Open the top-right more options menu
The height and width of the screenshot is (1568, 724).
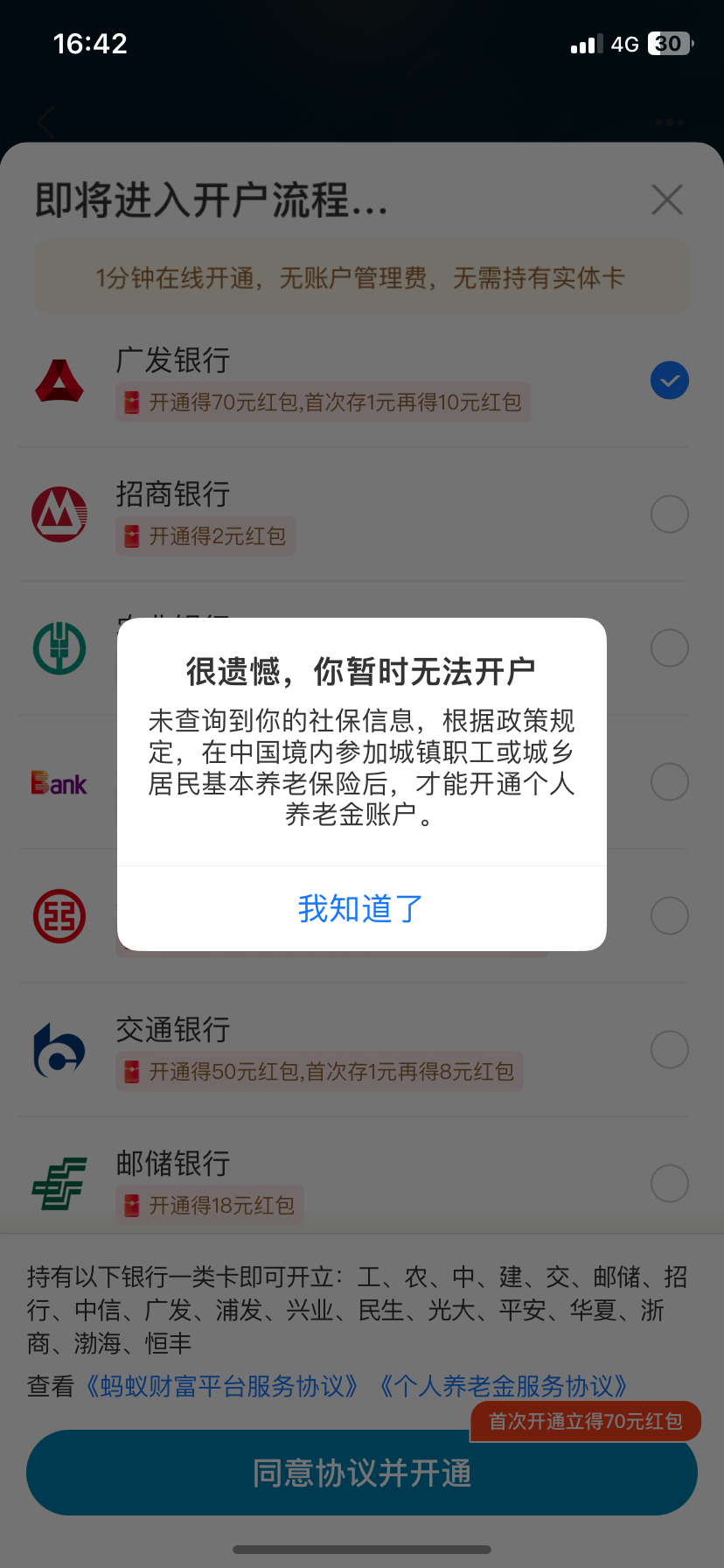pos(669,122)
